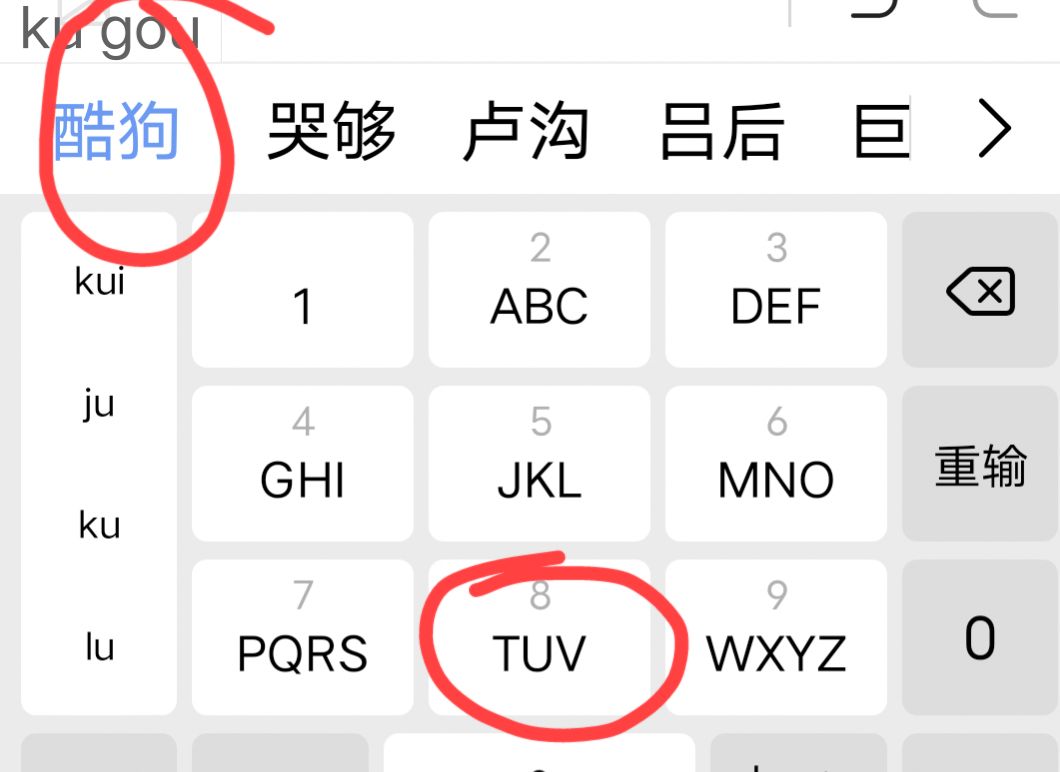Choose the 哭够 candidate word

click(x=331, y=132)
